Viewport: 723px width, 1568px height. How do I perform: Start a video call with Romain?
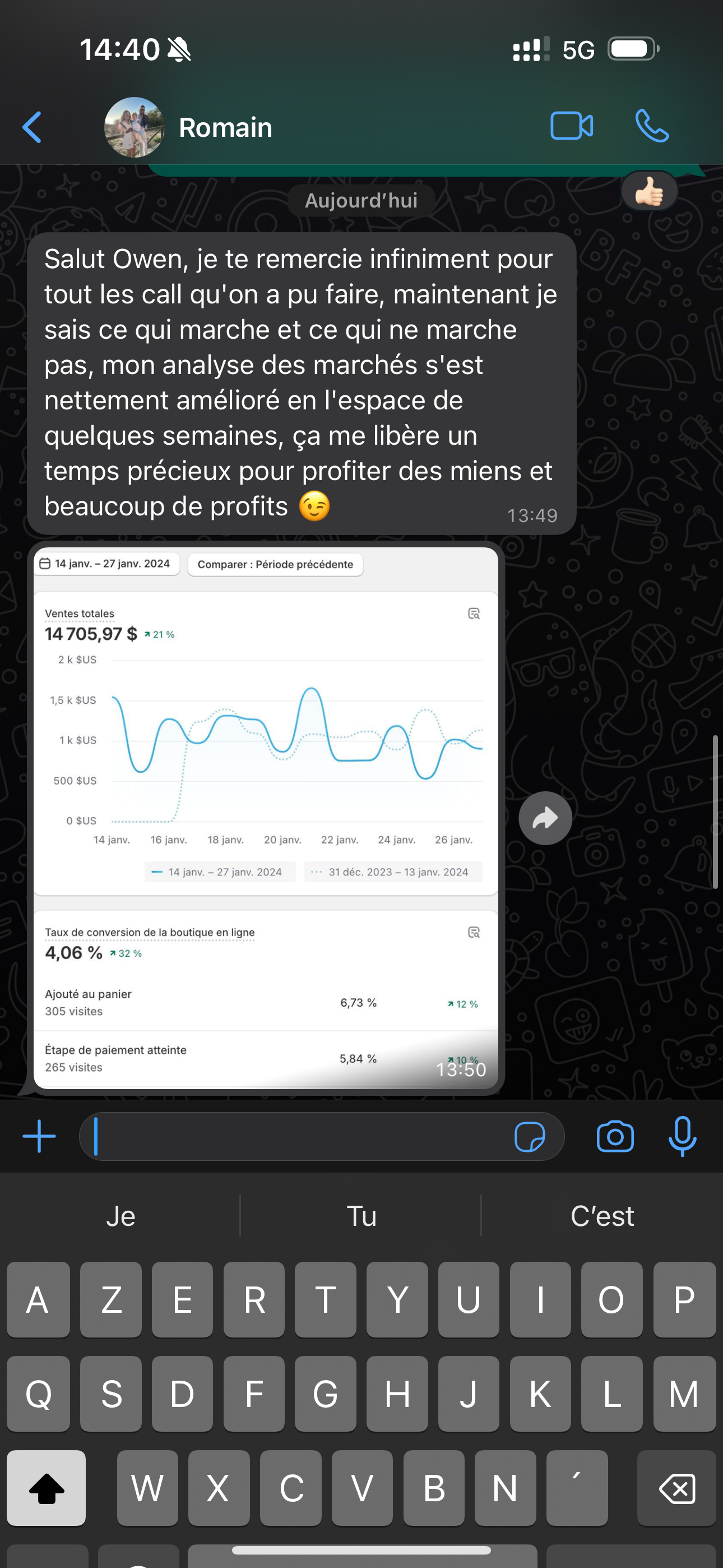tap(572, 126)
